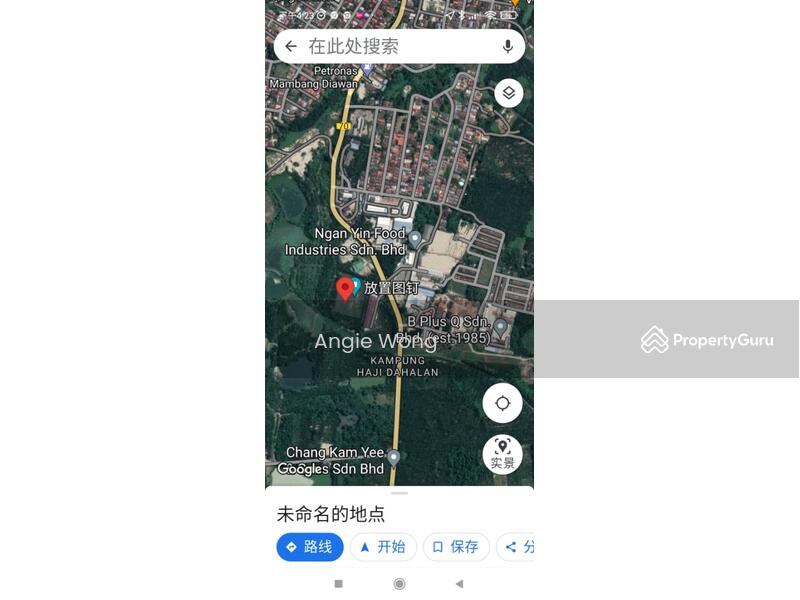800x600 pixels.
Task: Expand the 未命名的地点 place sheet
Action: point(399,494)
